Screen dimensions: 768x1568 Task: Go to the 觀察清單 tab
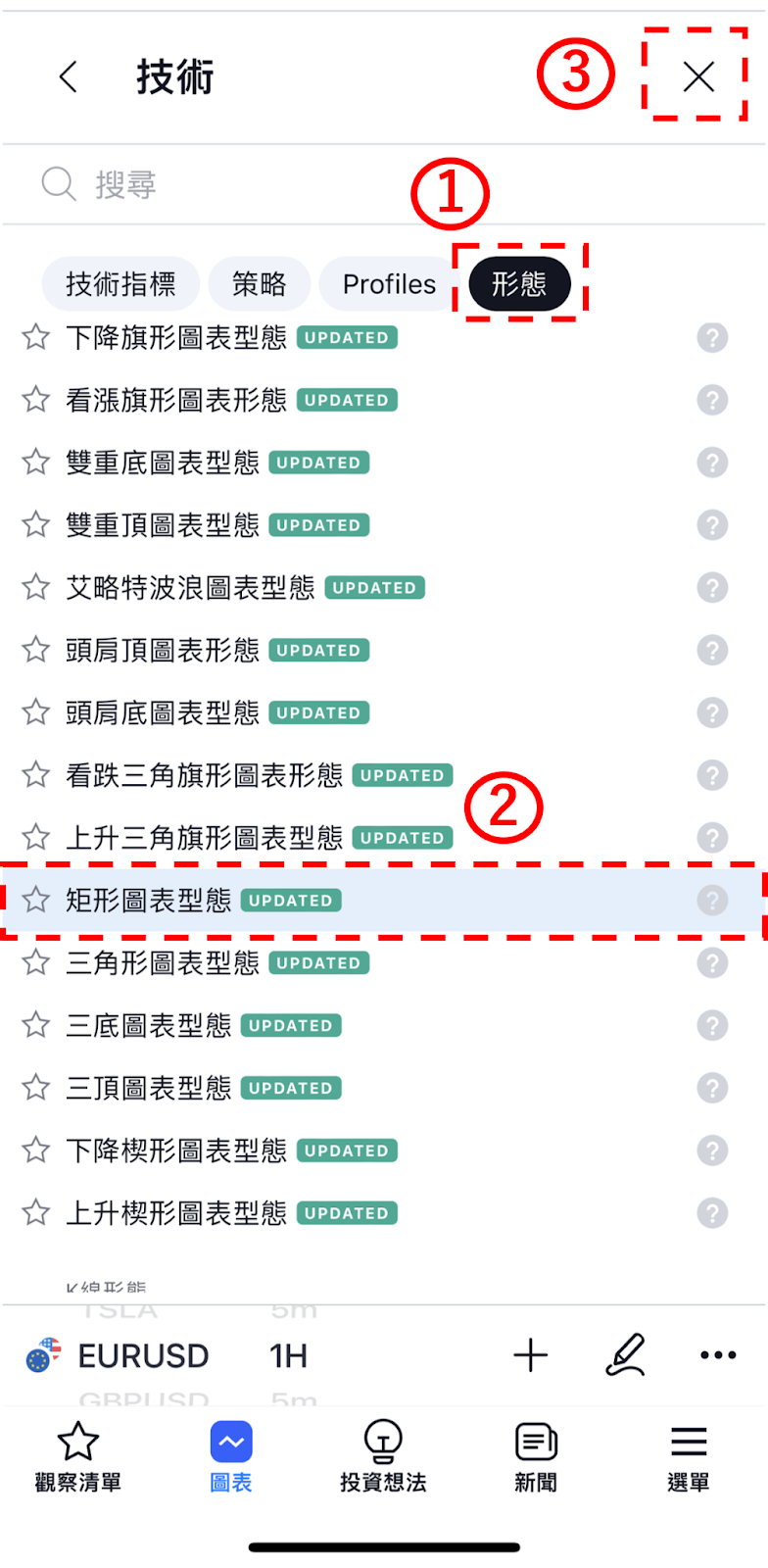coord(78,1455)
